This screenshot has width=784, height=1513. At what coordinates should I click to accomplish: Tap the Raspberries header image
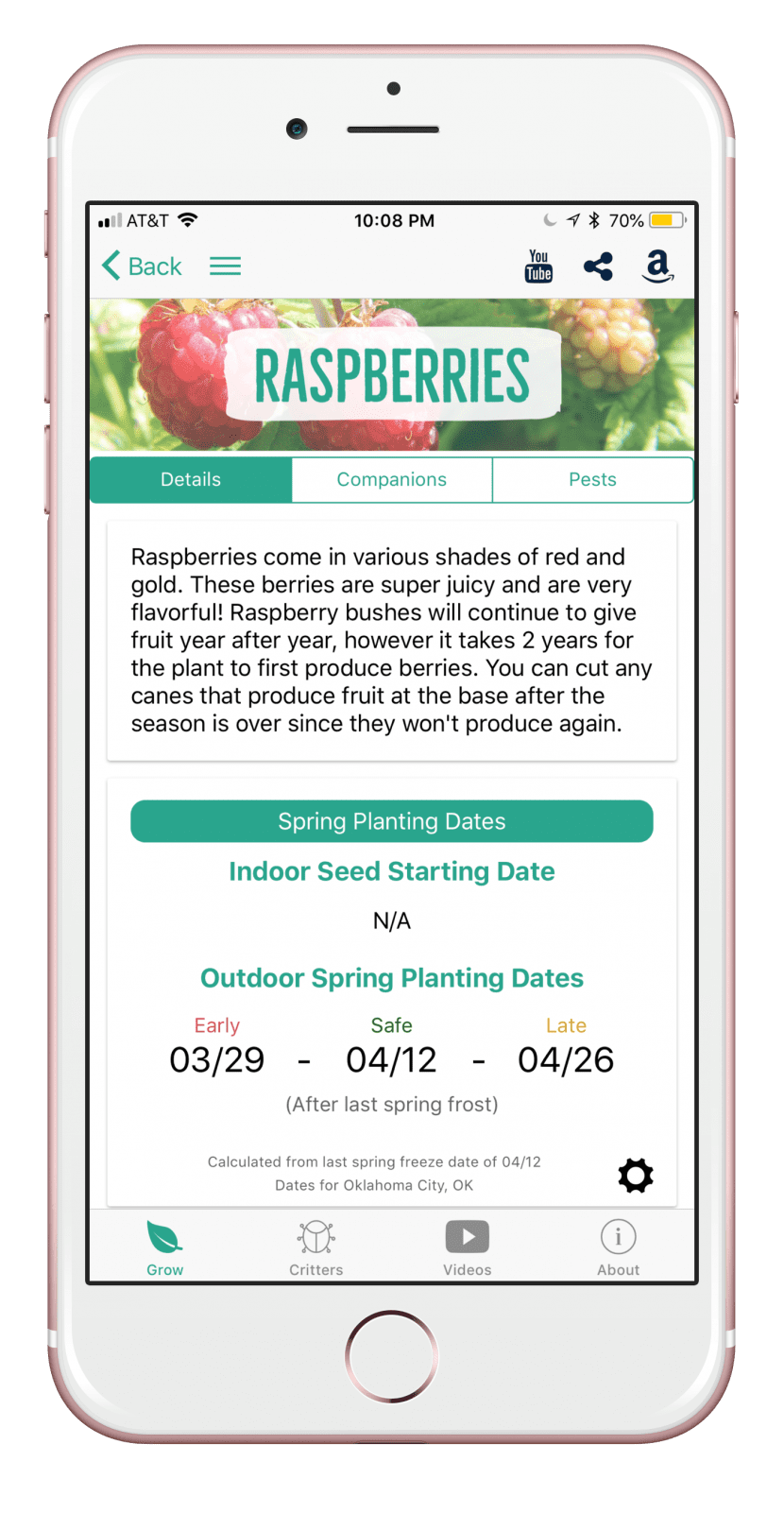(x=392, y=373)
